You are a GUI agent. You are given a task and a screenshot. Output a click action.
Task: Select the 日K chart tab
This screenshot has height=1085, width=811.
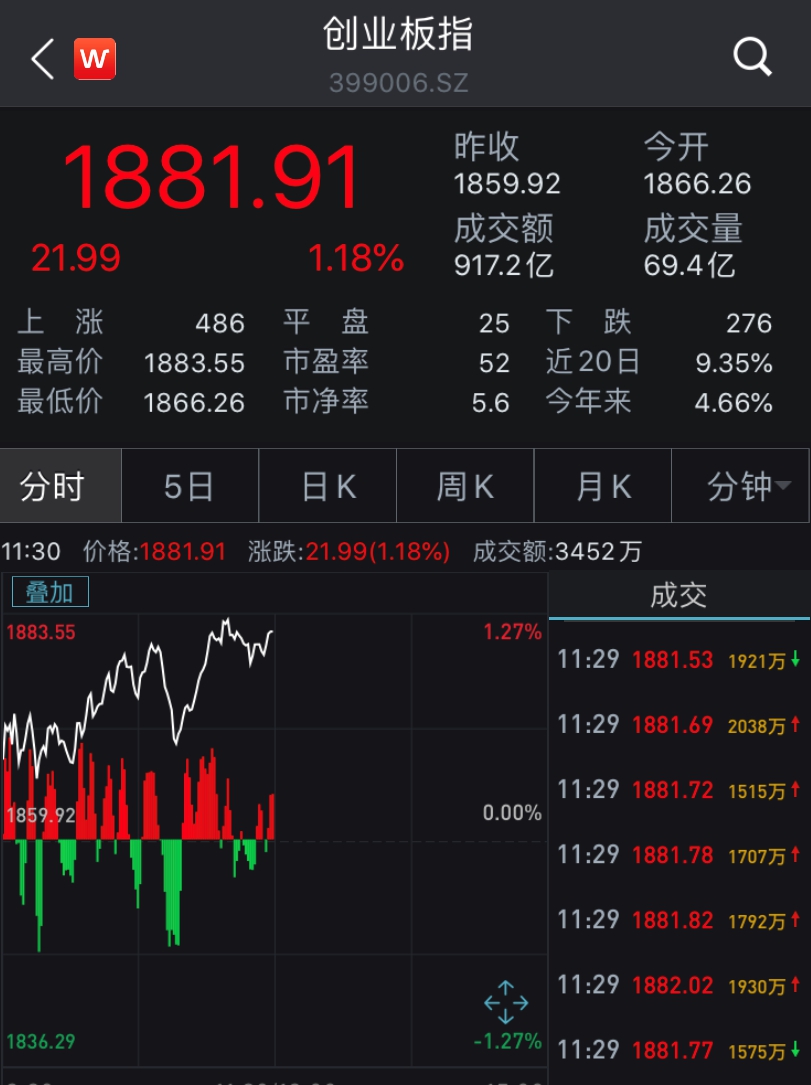click(328, 487)
